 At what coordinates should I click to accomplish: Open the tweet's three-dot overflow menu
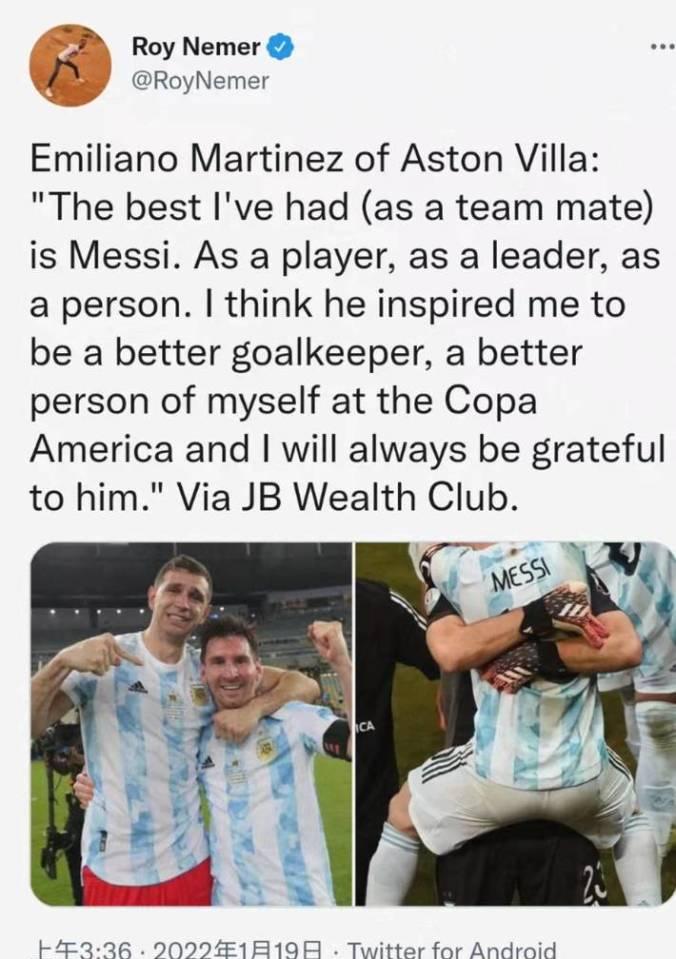point(661,46)
